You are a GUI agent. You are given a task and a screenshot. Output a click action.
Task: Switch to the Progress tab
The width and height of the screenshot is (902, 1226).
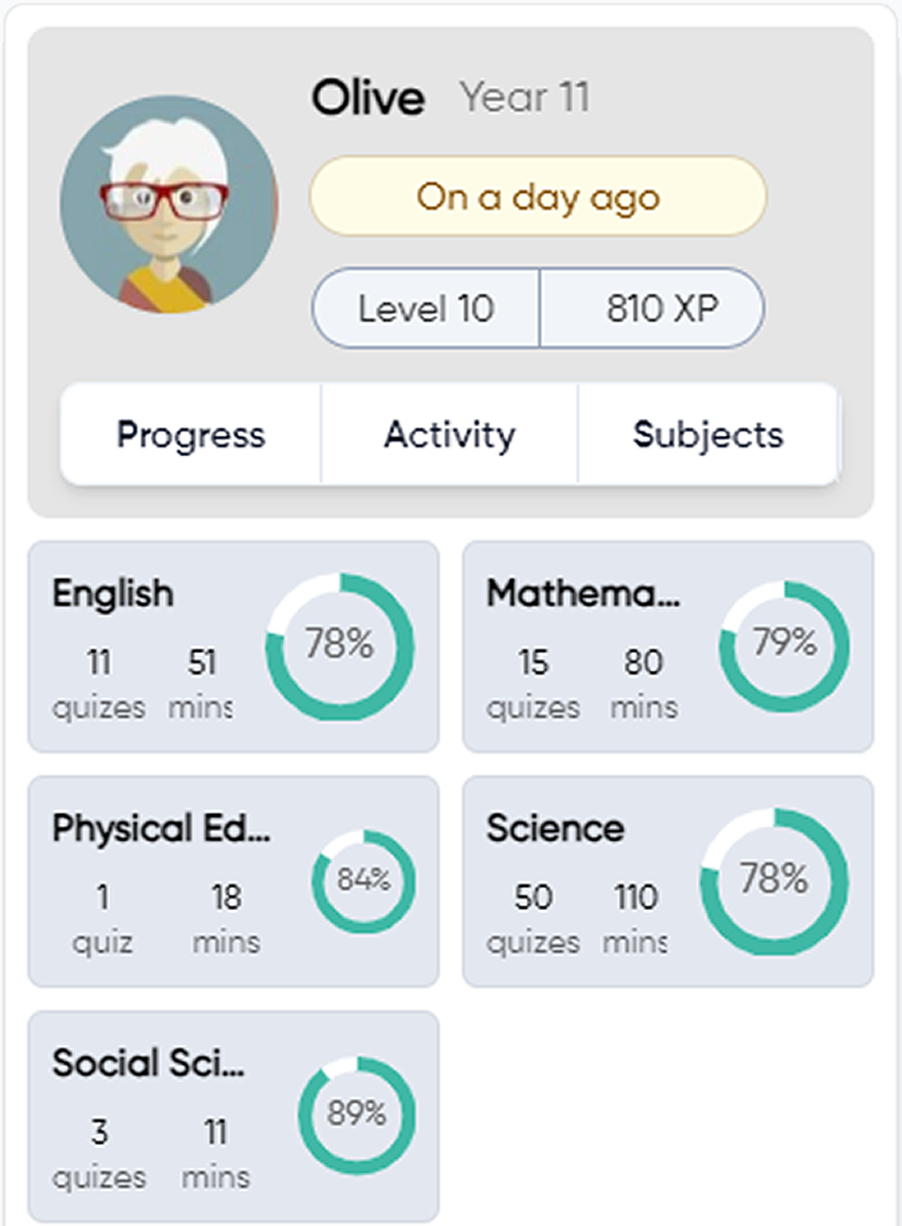point(191,435)
